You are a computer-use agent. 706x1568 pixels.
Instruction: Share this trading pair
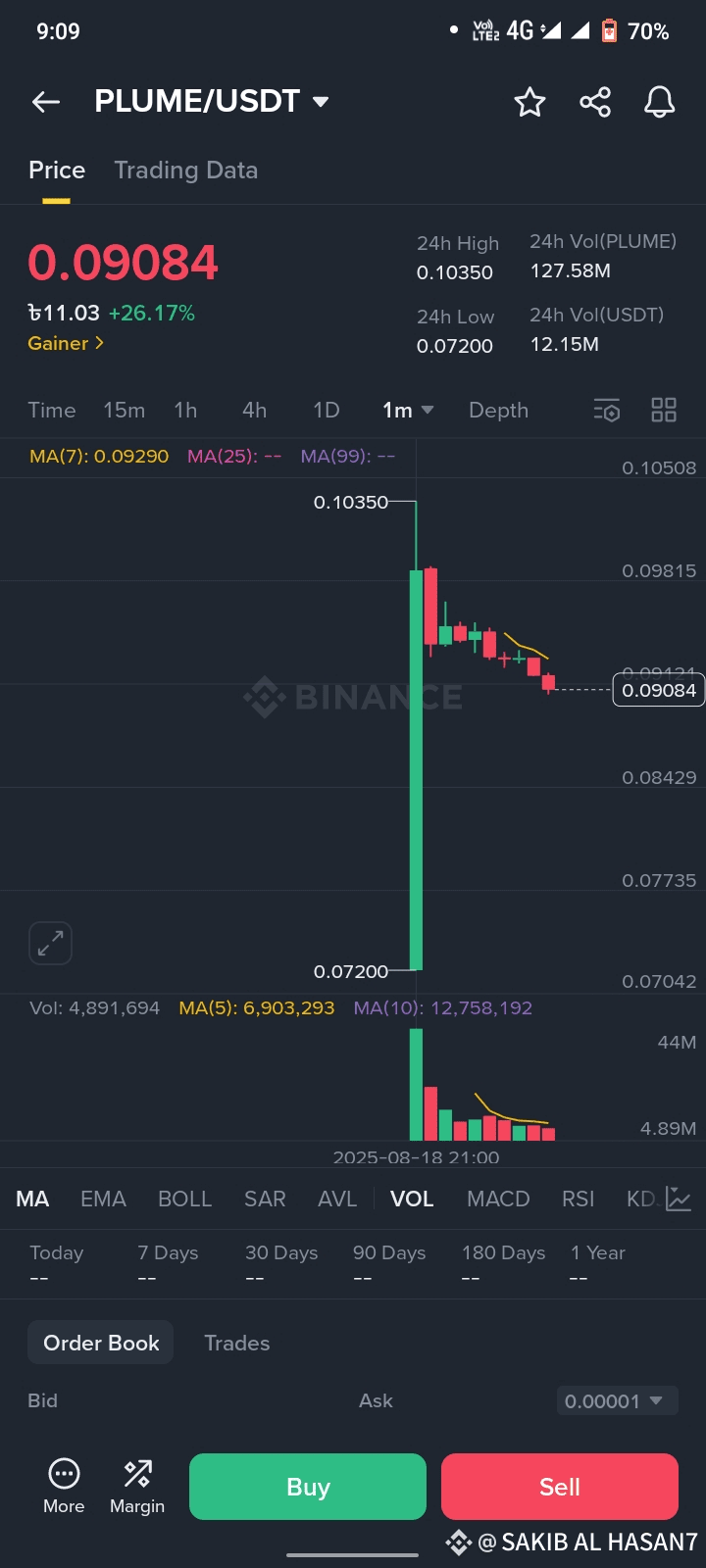click(x=595, y=102)
